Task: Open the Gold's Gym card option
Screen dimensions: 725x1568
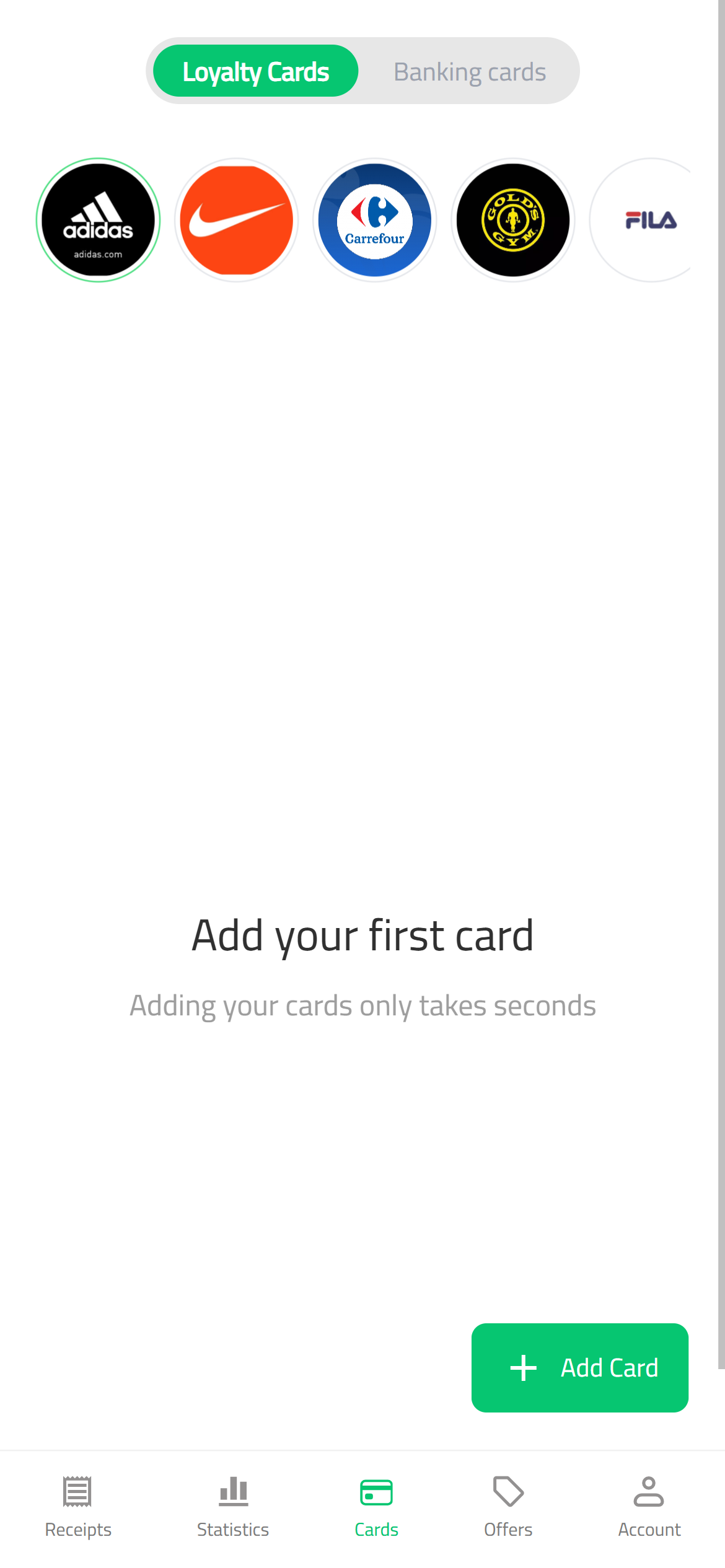Action: click(x=512, y=220)
